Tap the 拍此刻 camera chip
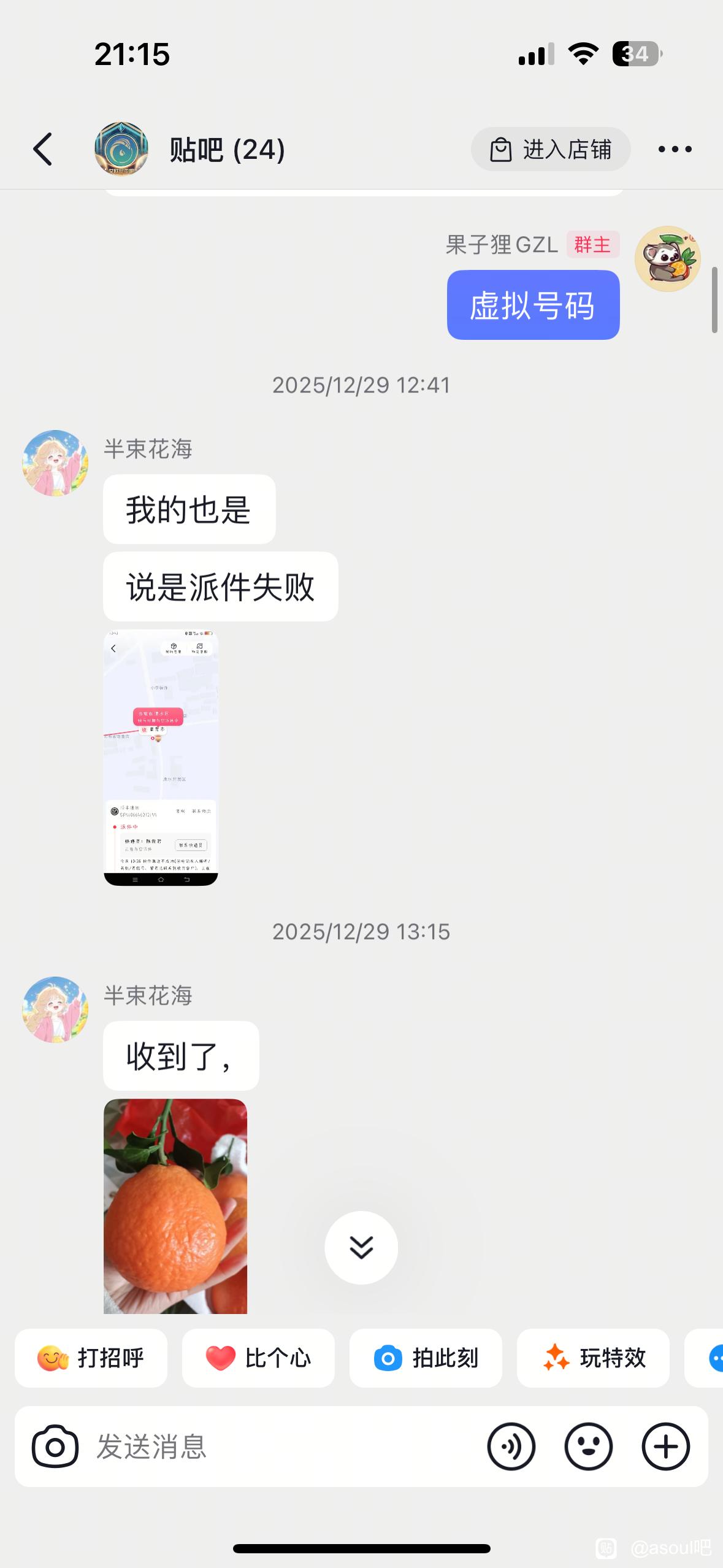Screen dimensions: 723x1568 click(x=426, y=1358)
